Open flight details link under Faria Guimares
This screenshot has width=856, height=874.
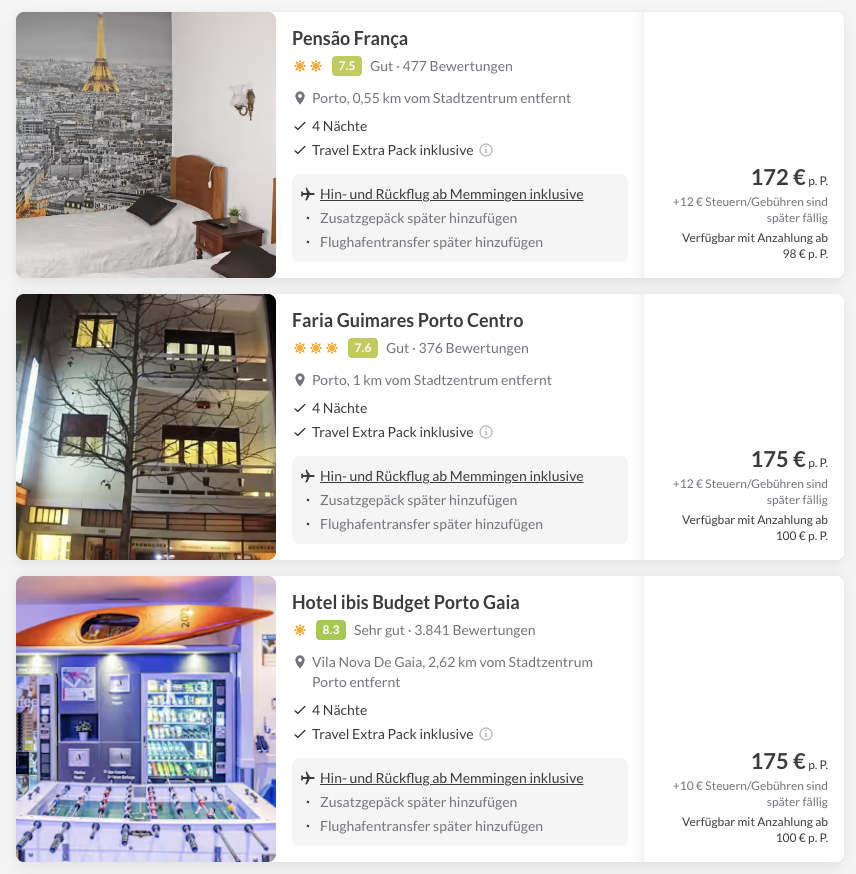(x=451, y=476)
